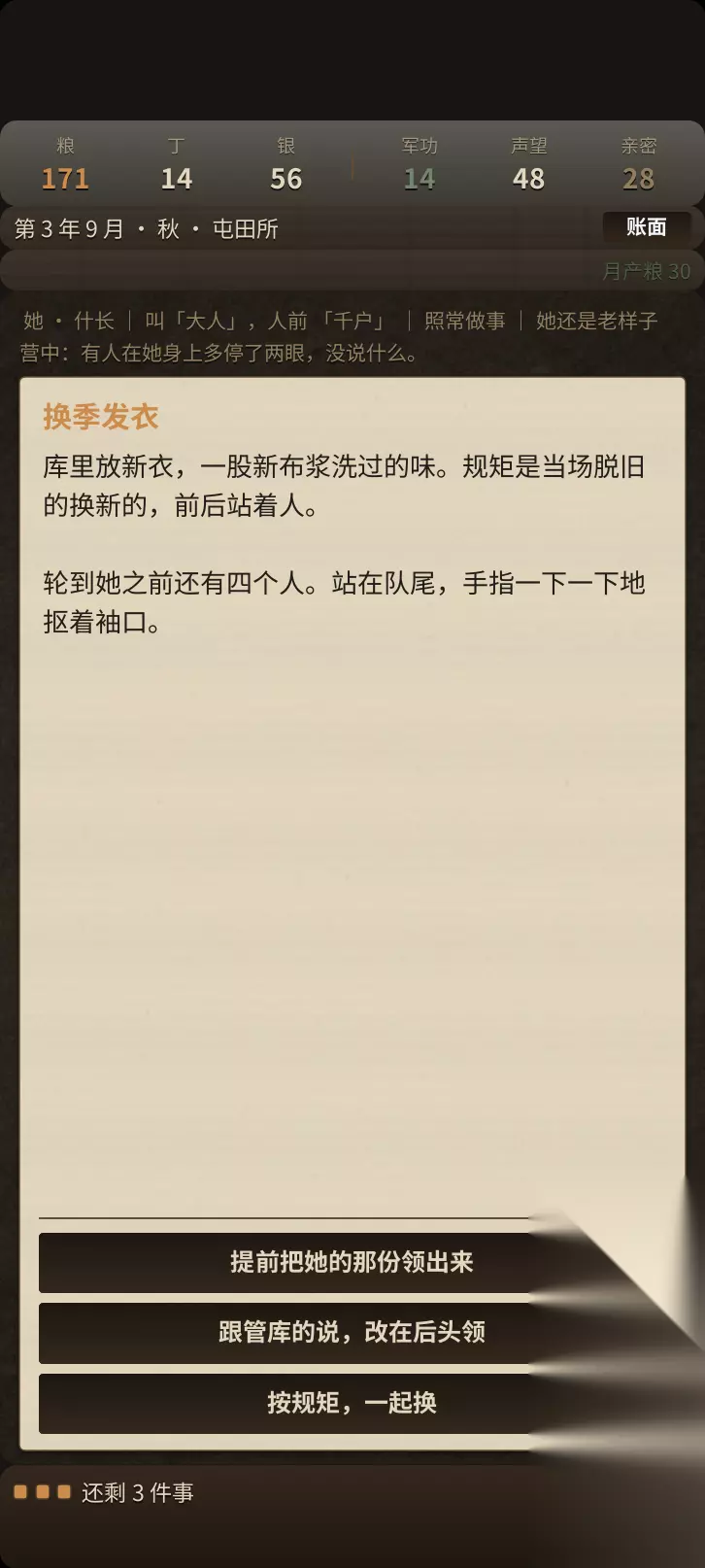Select 跟管库的说,改在后头领
This screenshot has height=1568, width=705.
[x=352, y=1332]
